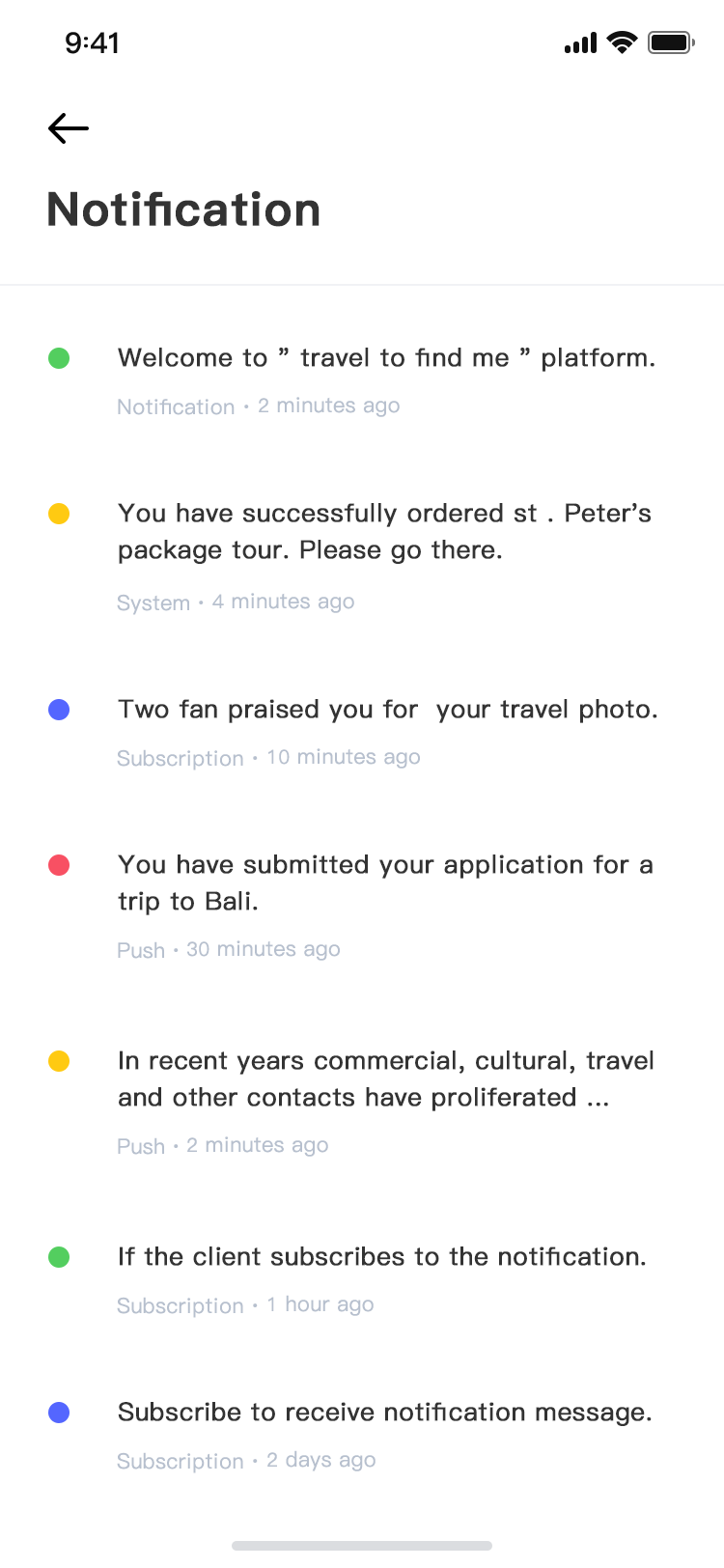The width and height of the screenshot is (724, 1568).
Task: Open the client subscribes notification
Action: [x=362, y=1280]
